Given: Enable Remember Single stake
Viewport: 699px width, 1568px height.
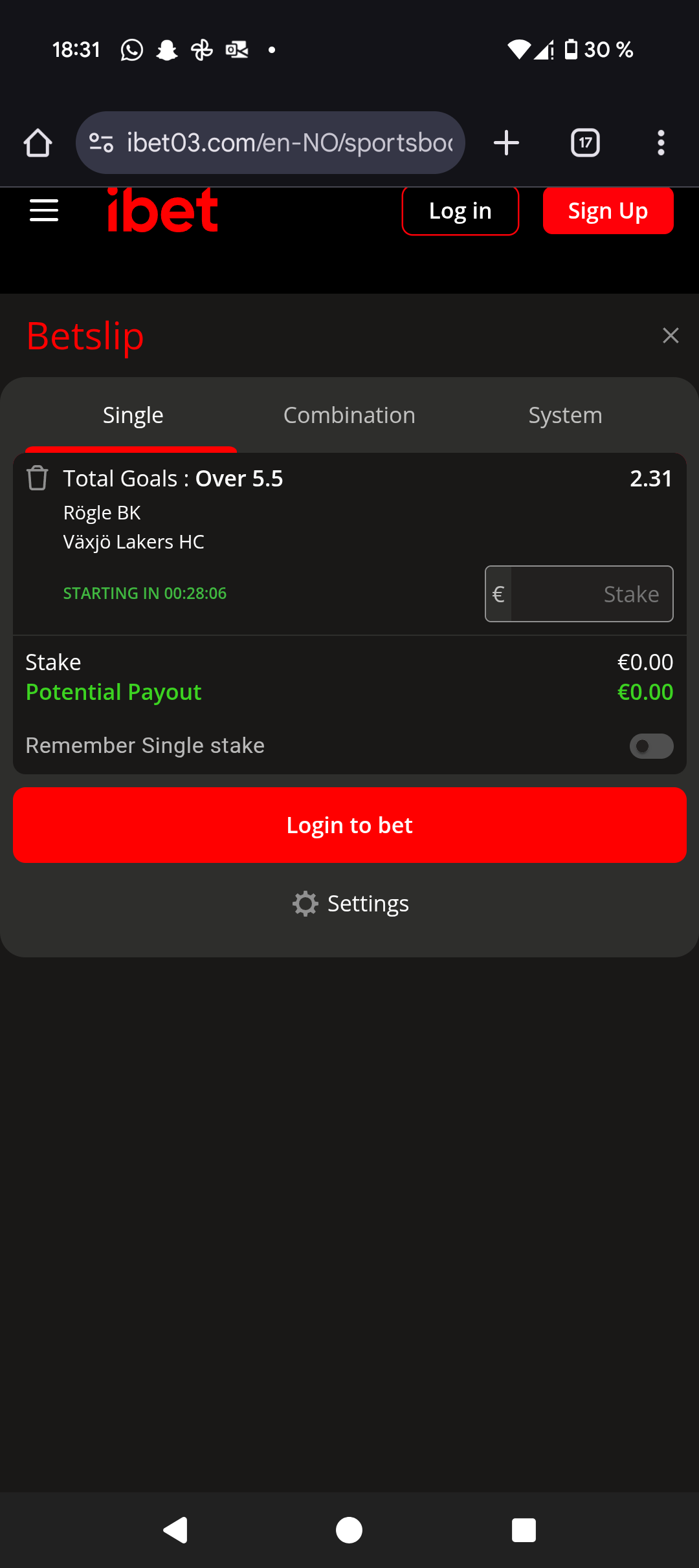Looking at the screenshot, I should pos(651,746).
